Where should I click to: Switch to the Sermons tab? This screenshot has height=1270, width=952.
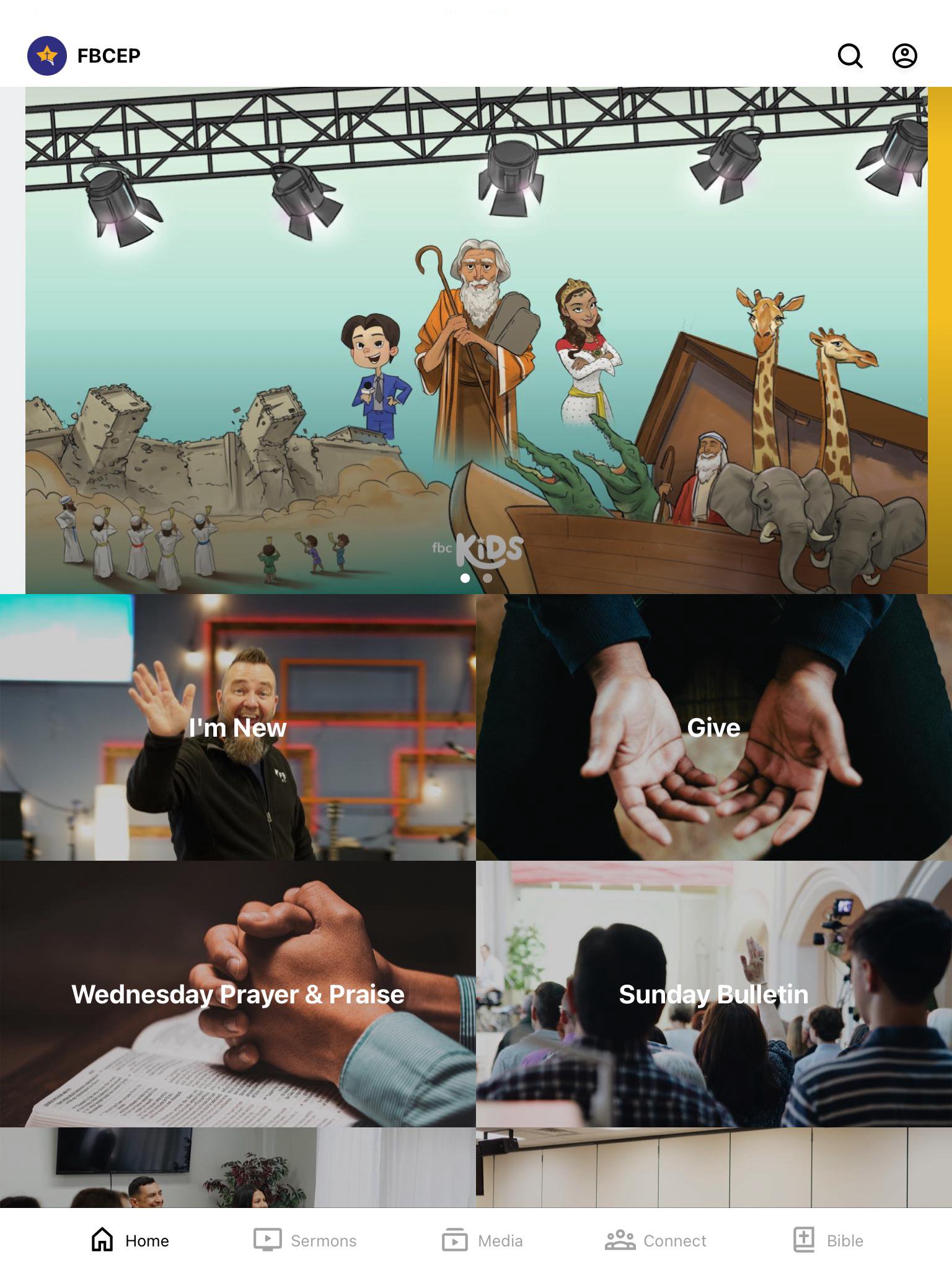[x=305, y=1240]
